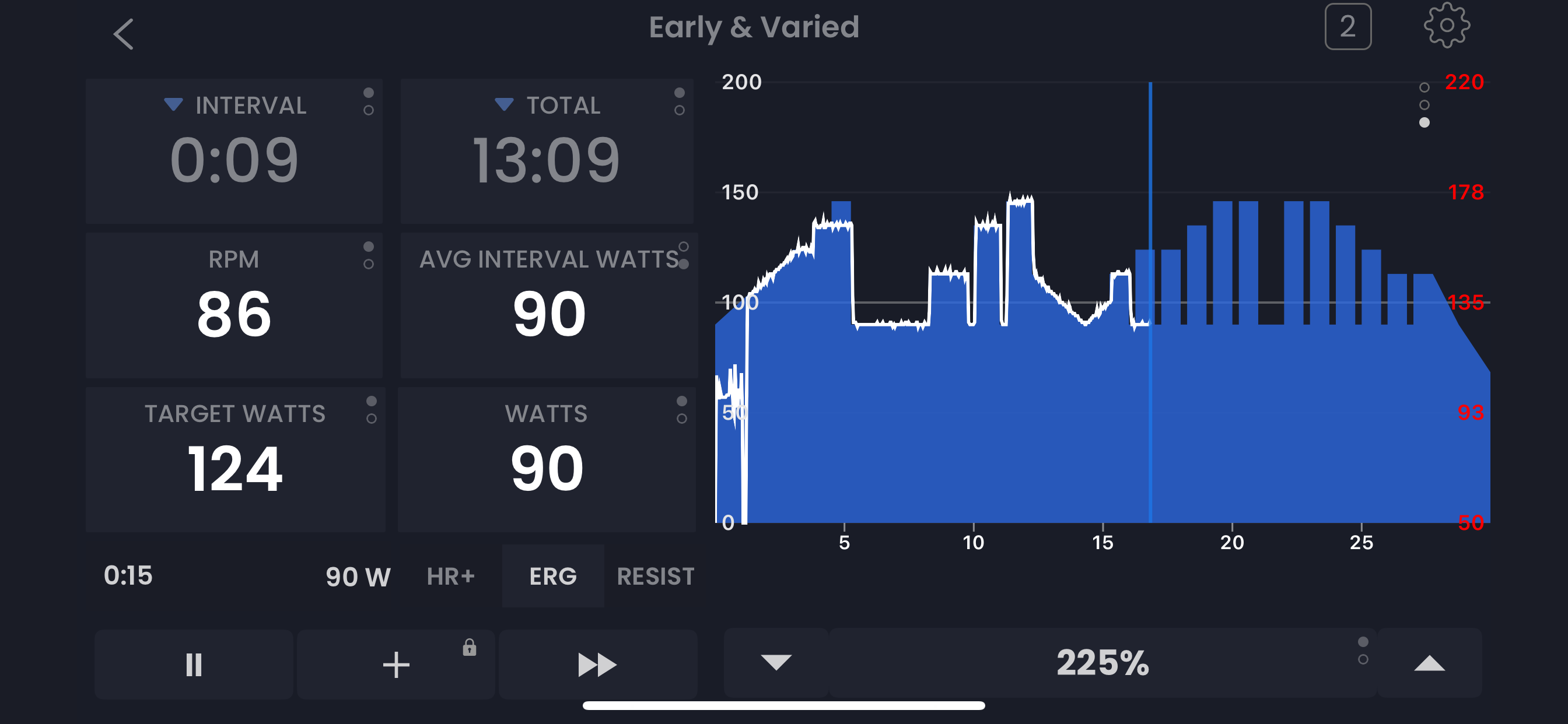Switch to HR+ mode
The height and width of the screenshot is (724, 1568).
(x=450, y=576)
